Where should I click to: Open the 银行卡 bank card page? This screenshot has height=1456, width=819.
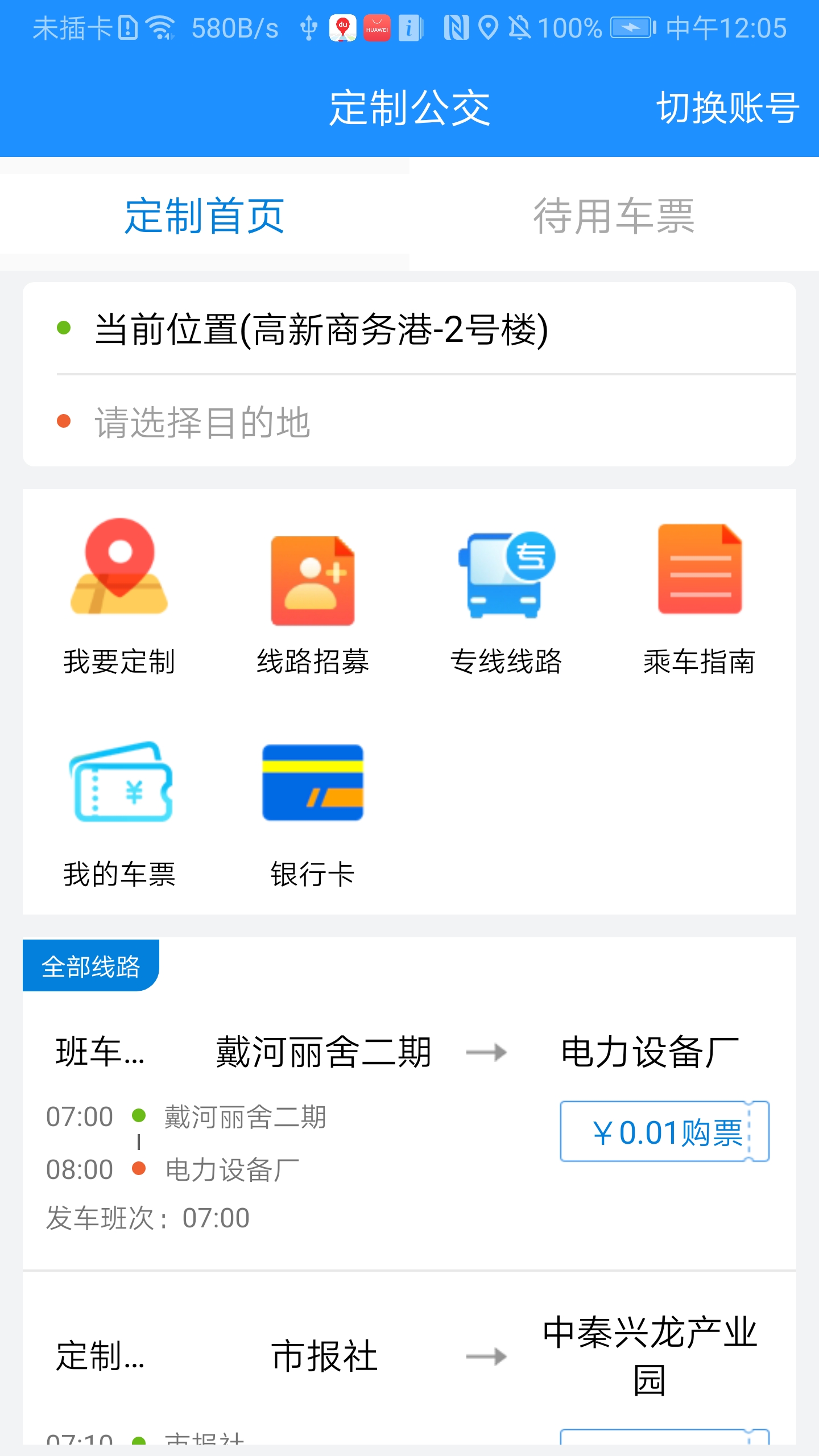[312, 813]
